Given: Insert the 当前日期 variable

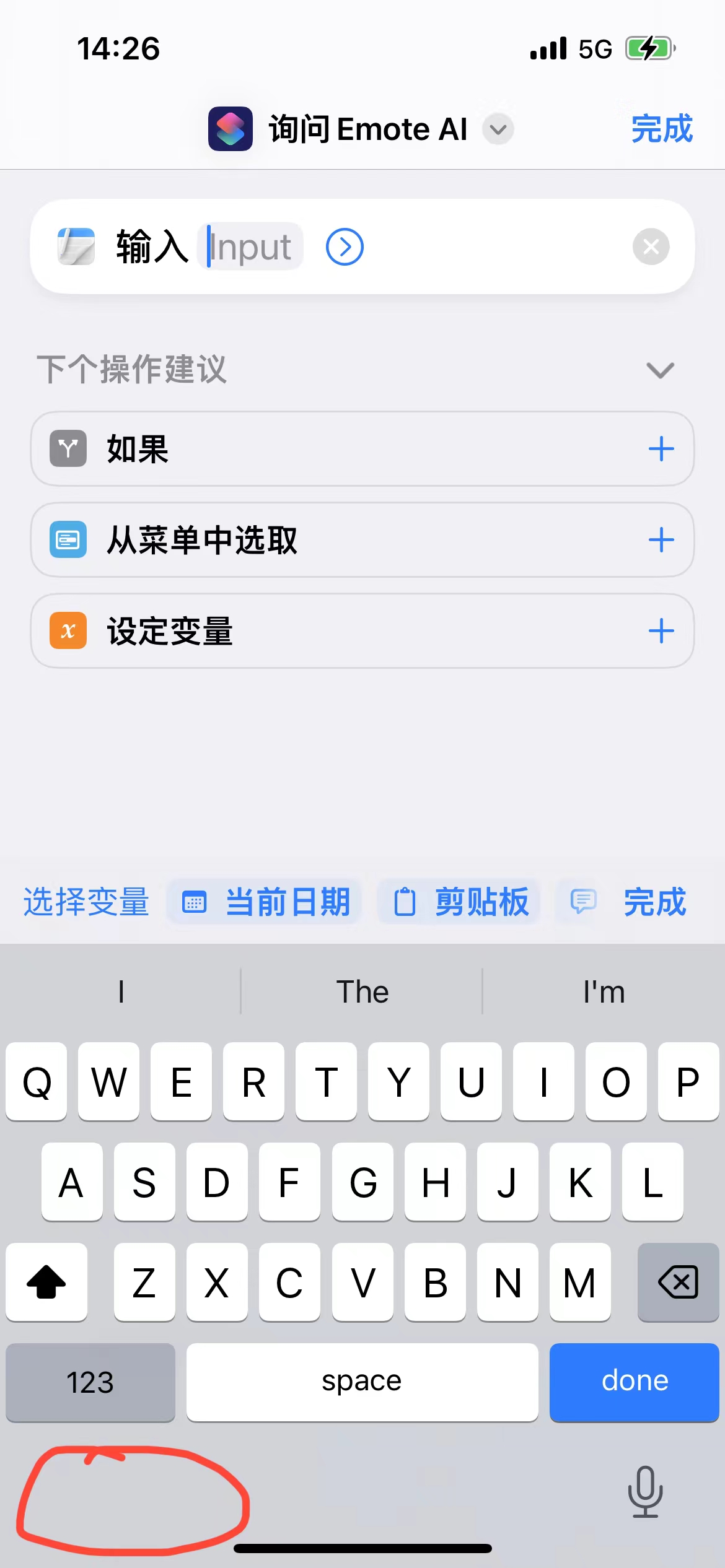Looking at the screenshot, I should 266,902.
